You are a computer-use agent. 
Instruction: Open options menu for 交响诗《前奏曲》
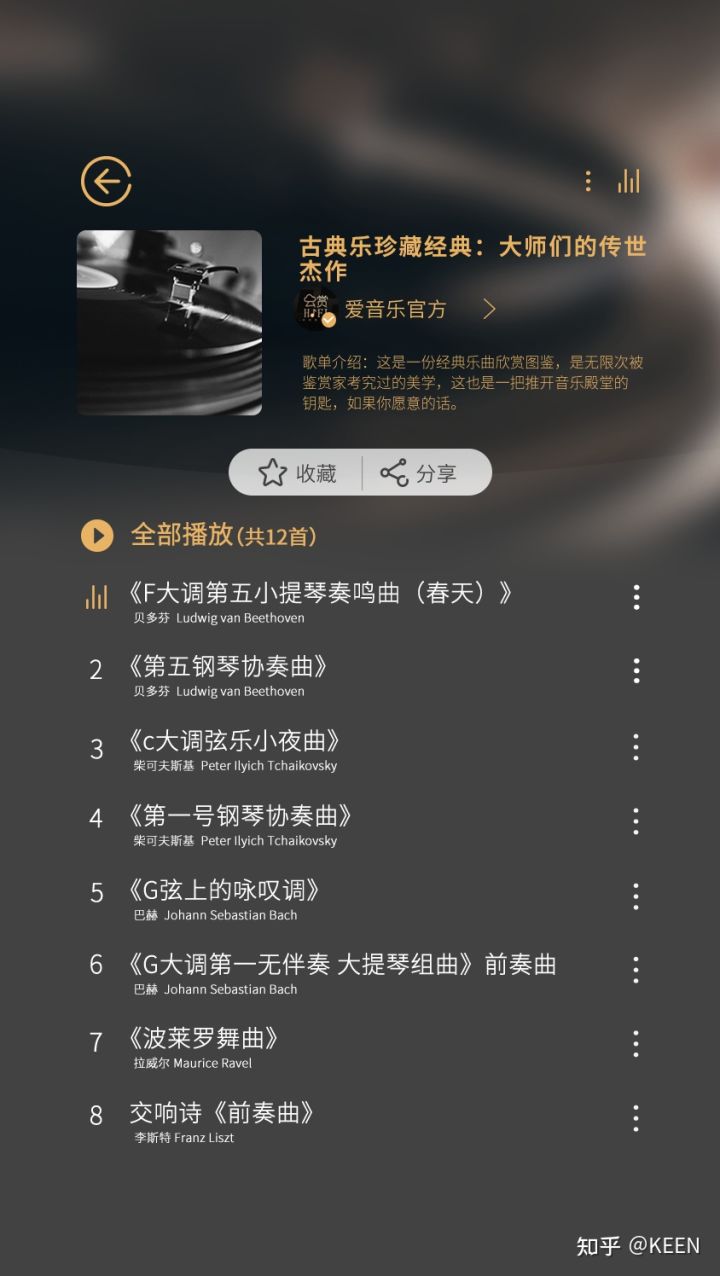tap(634, 1119)
